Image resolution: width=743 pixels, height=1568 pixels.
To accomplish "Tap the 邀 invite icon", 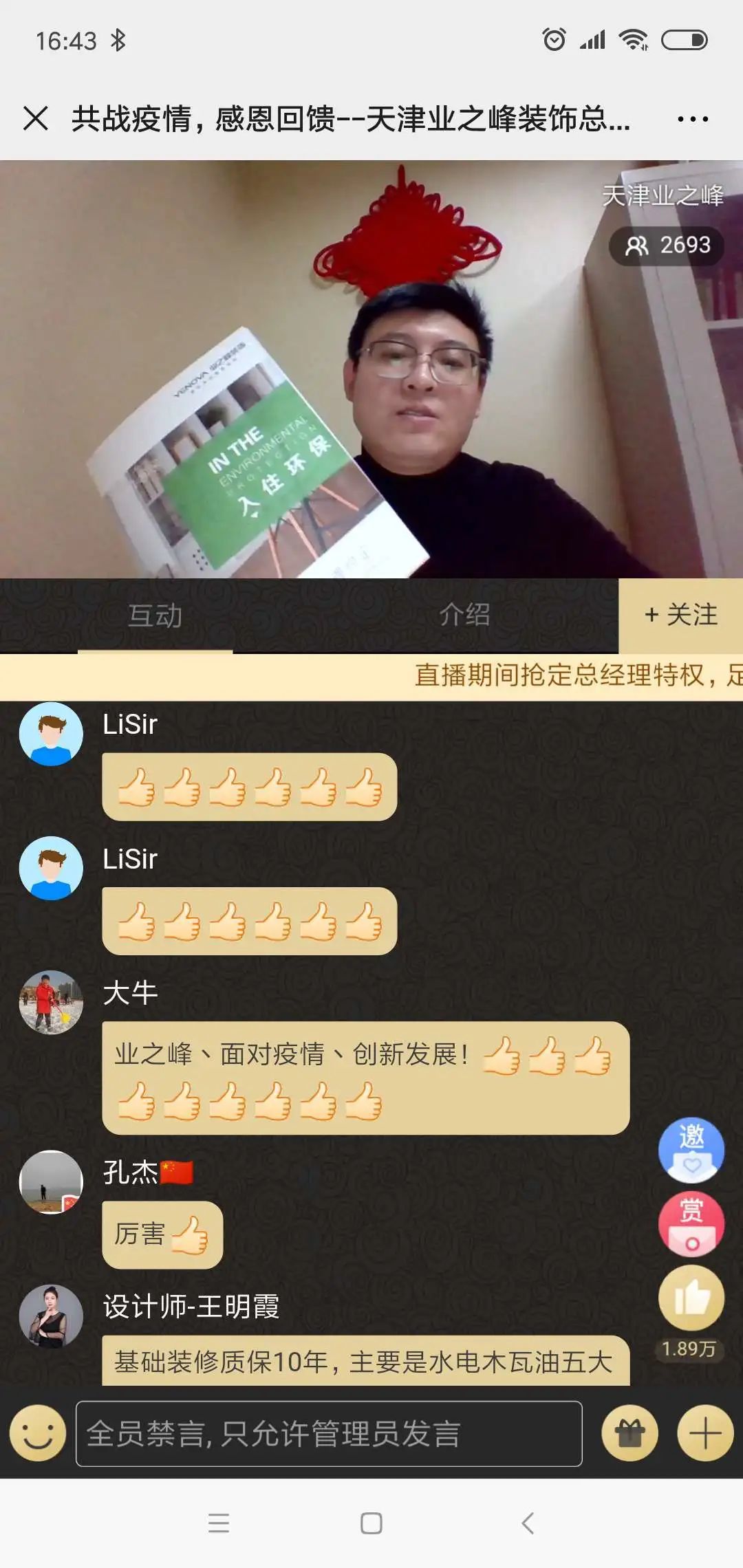I will 691,1150.
